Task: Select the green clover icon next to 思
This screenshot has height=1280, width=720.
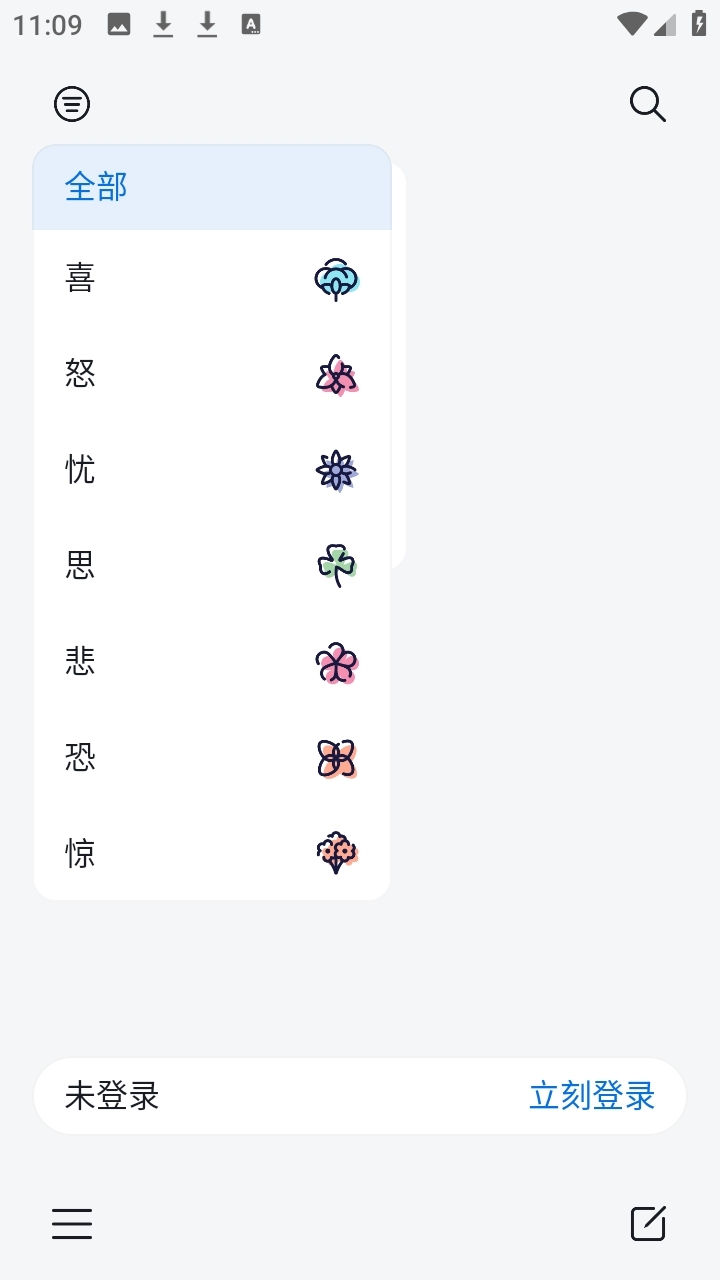Action: coord(336,566)
